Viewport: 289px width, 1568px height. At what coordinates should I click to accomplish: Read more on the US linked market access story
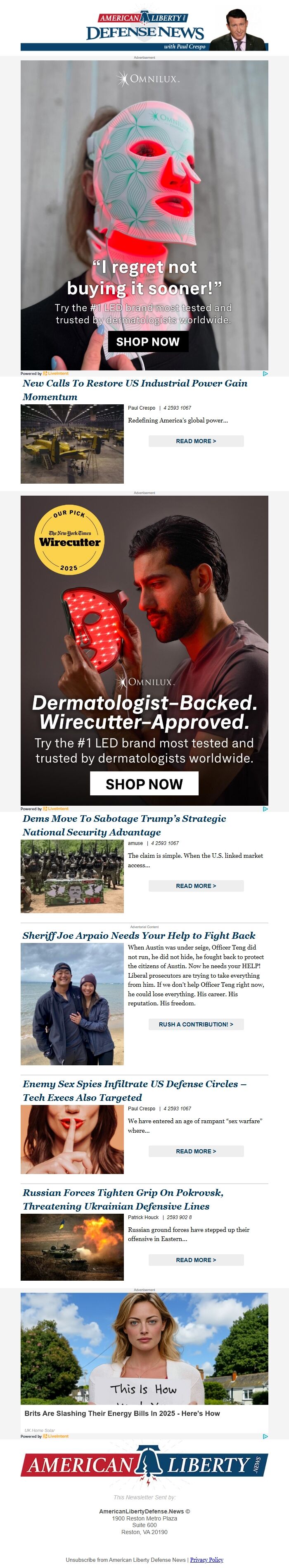click(x=196, y=885)
